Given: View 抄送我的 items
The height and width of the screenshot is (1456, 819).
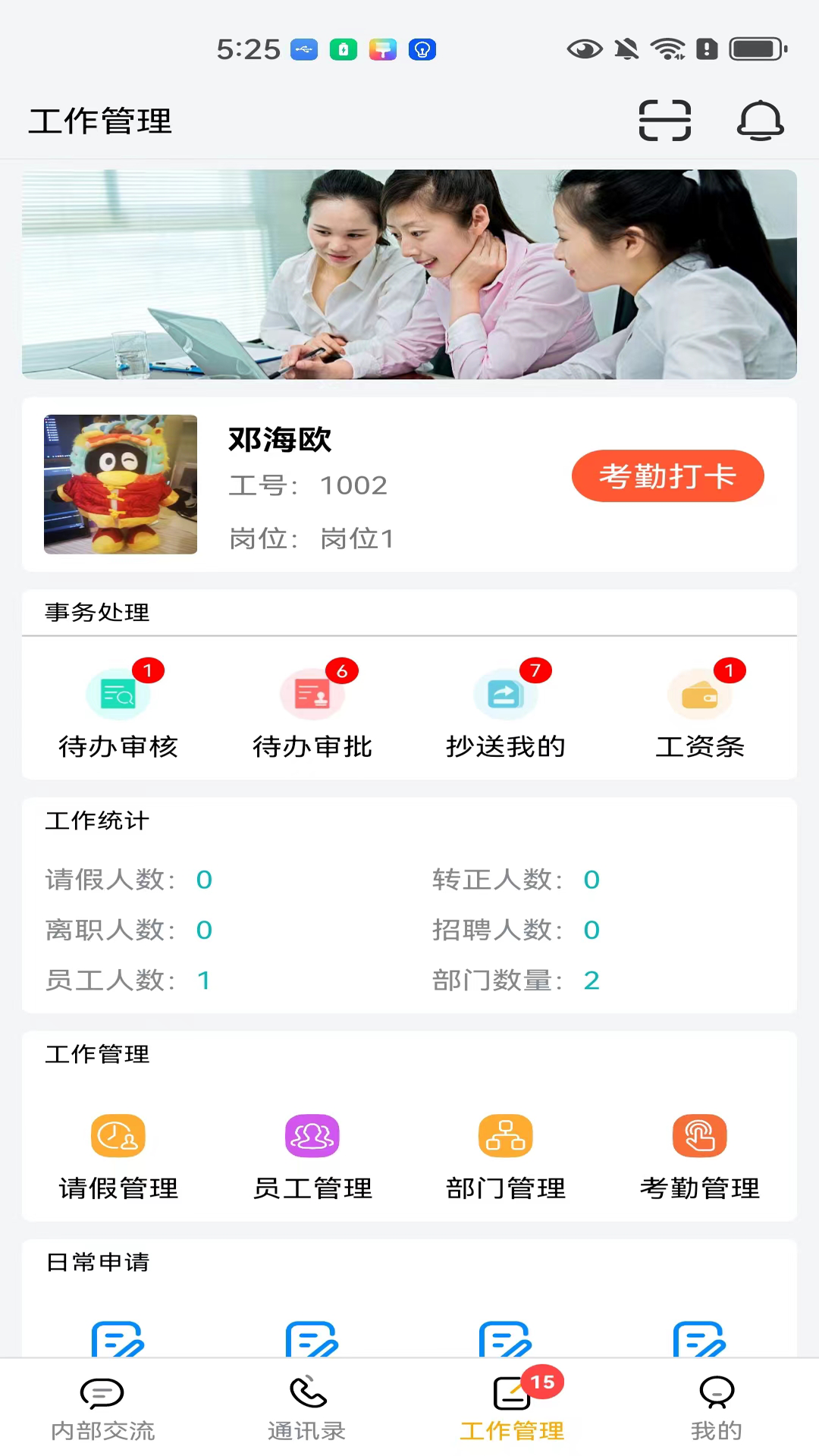Looking at the screenshot, I should click(x=506, y=714).
